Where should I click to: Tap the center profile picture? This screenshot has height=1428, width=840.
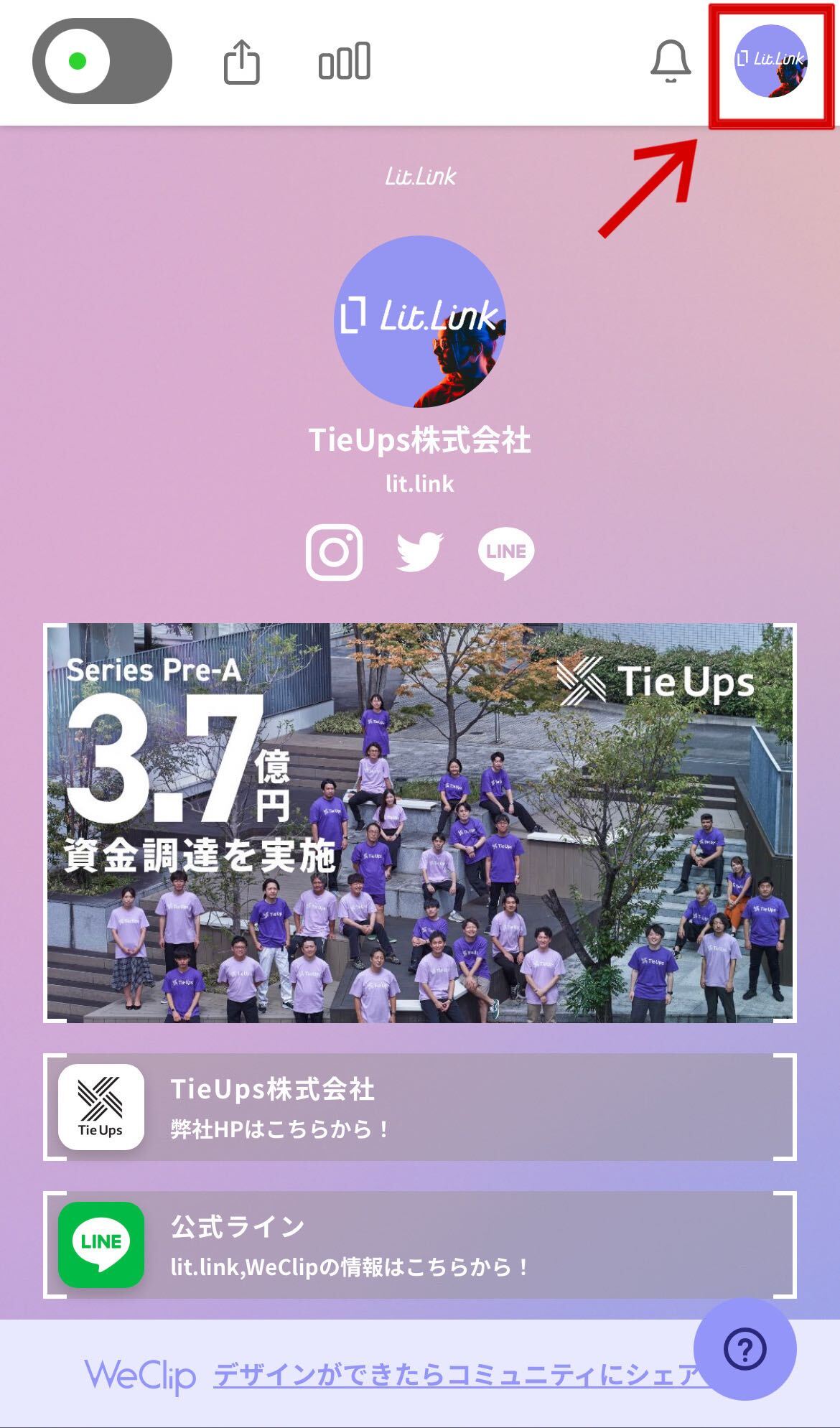(420, 322)
